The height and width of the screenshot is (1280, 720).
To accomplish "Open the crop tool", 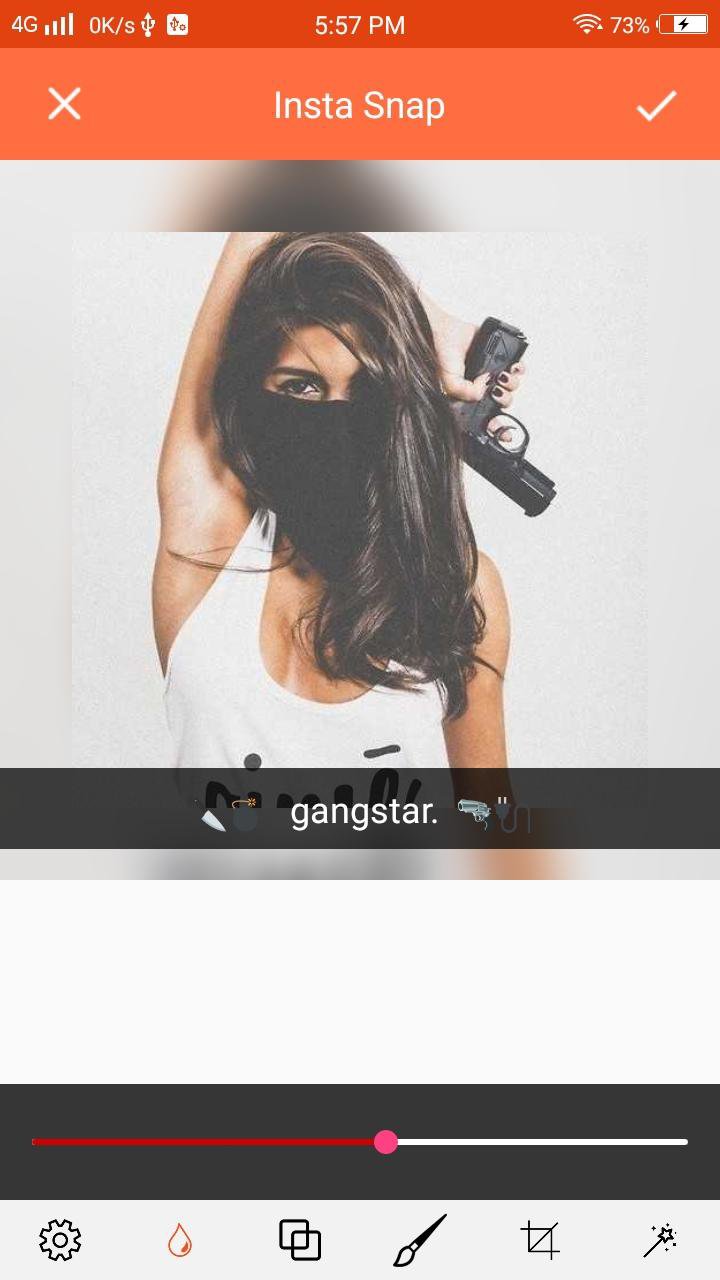I will coord(540,1240).
